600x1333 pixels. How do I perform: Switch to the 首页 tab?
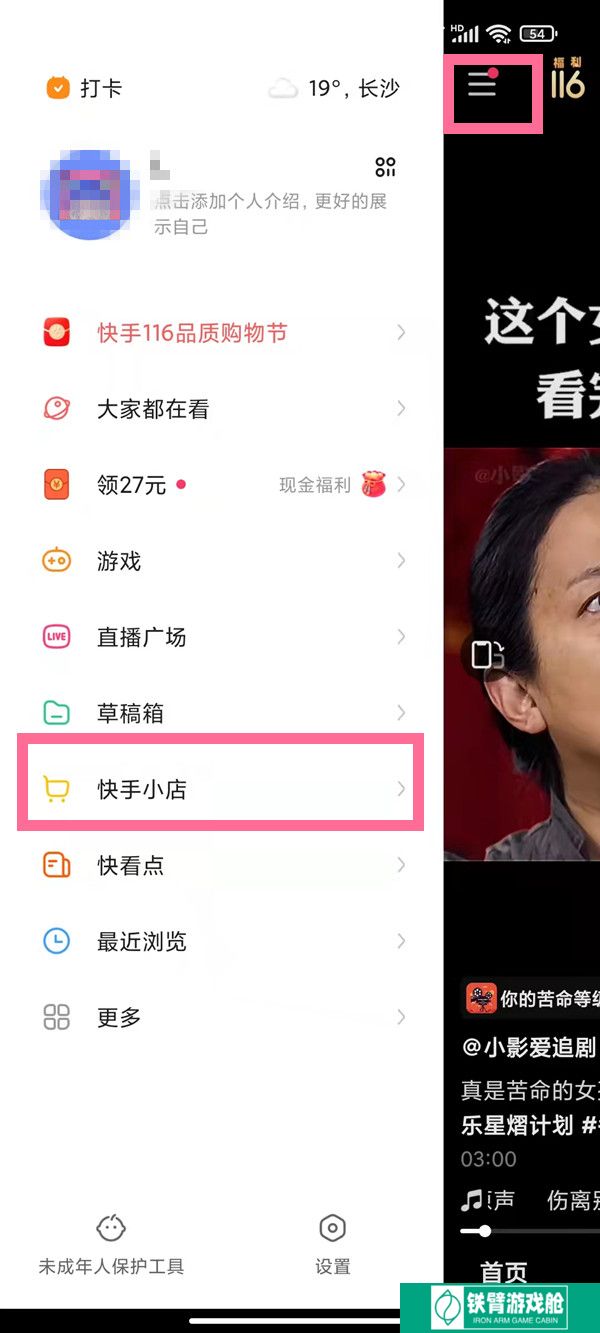pos(503,1272)
